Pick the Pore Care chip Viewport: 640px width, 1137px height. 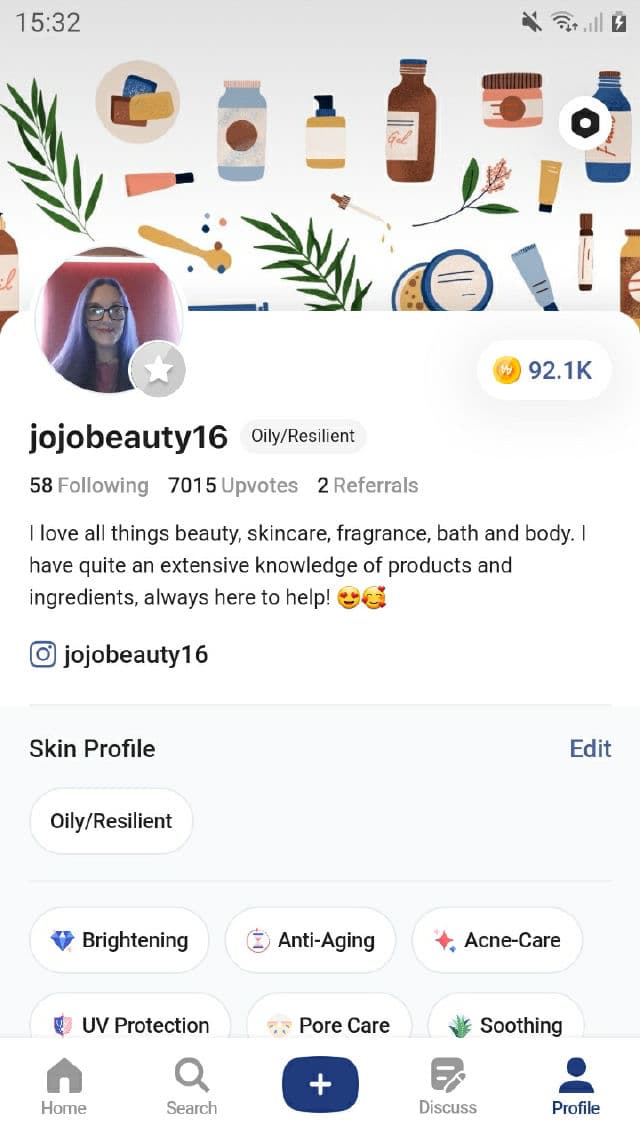tap(328, 1024)
